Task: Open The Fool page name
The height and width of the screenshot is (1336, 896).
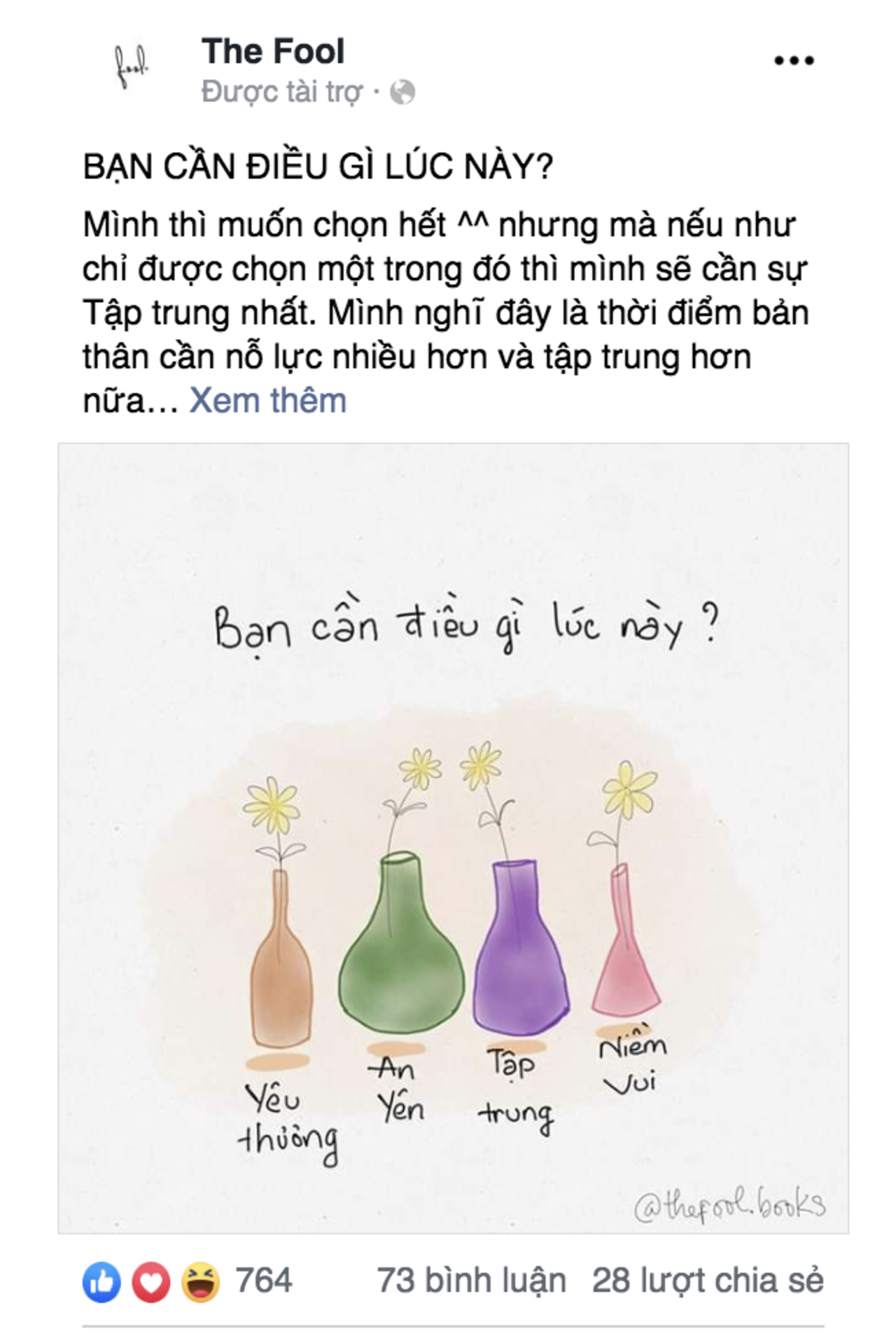Action: coord(273,52)
